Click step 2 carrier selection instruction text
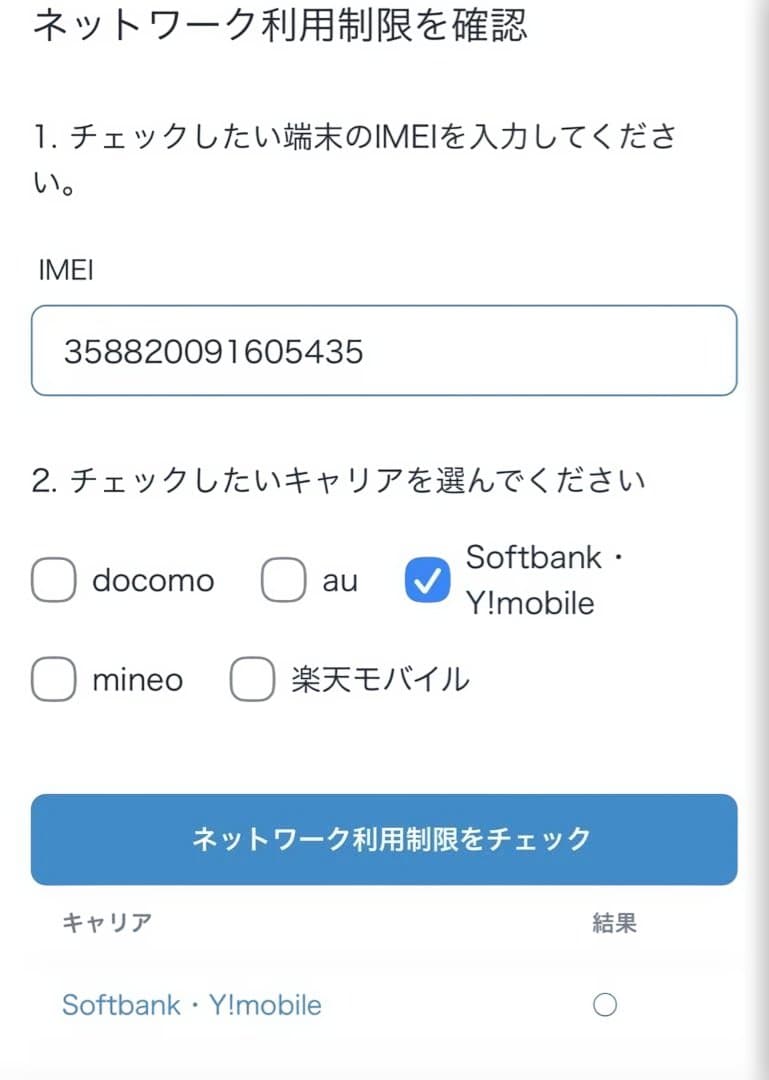Viewport: 769px width, 1080px height. pos(340,479)
